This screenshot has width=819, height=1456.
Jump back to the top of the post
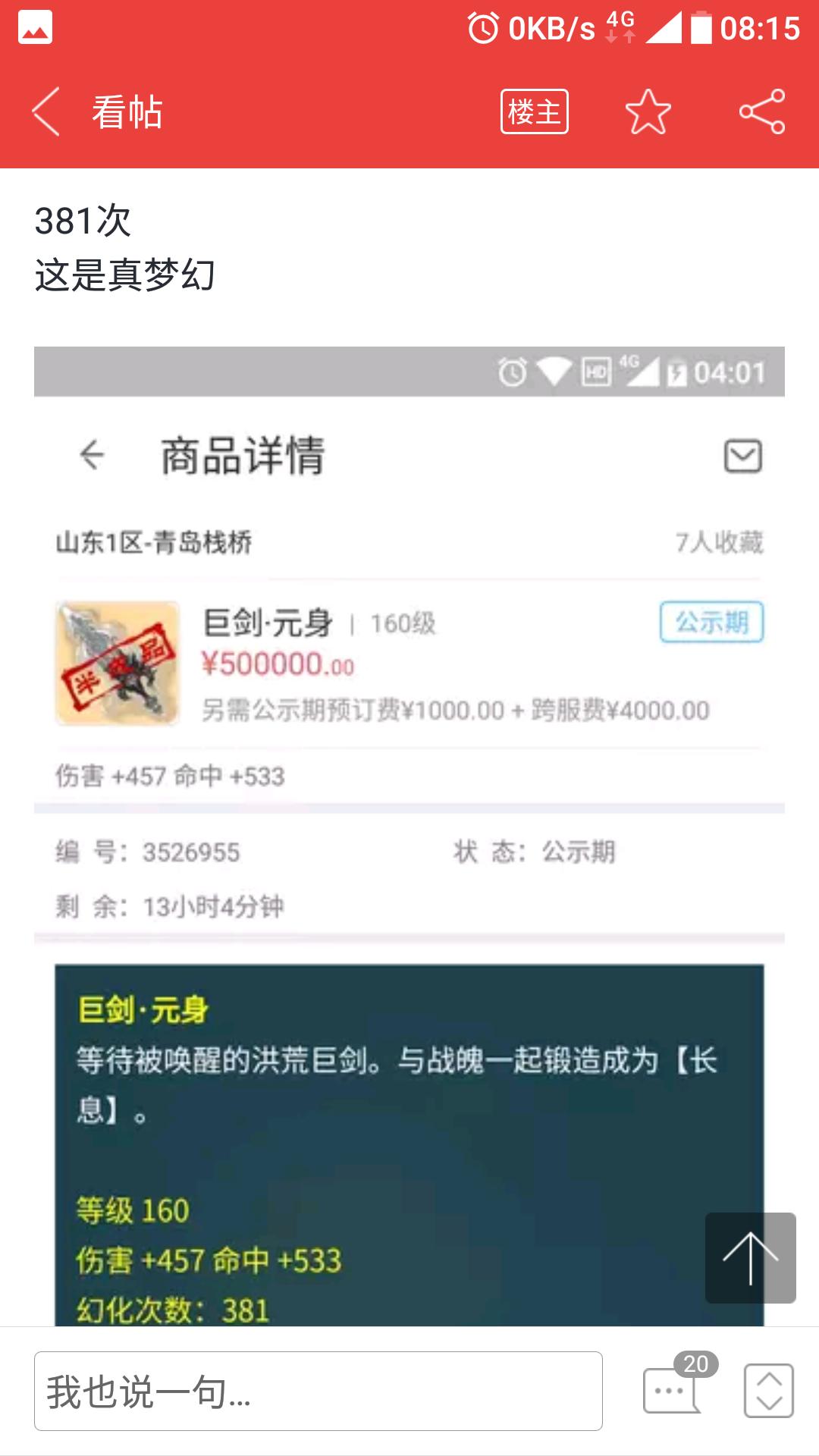[750, 1257]
